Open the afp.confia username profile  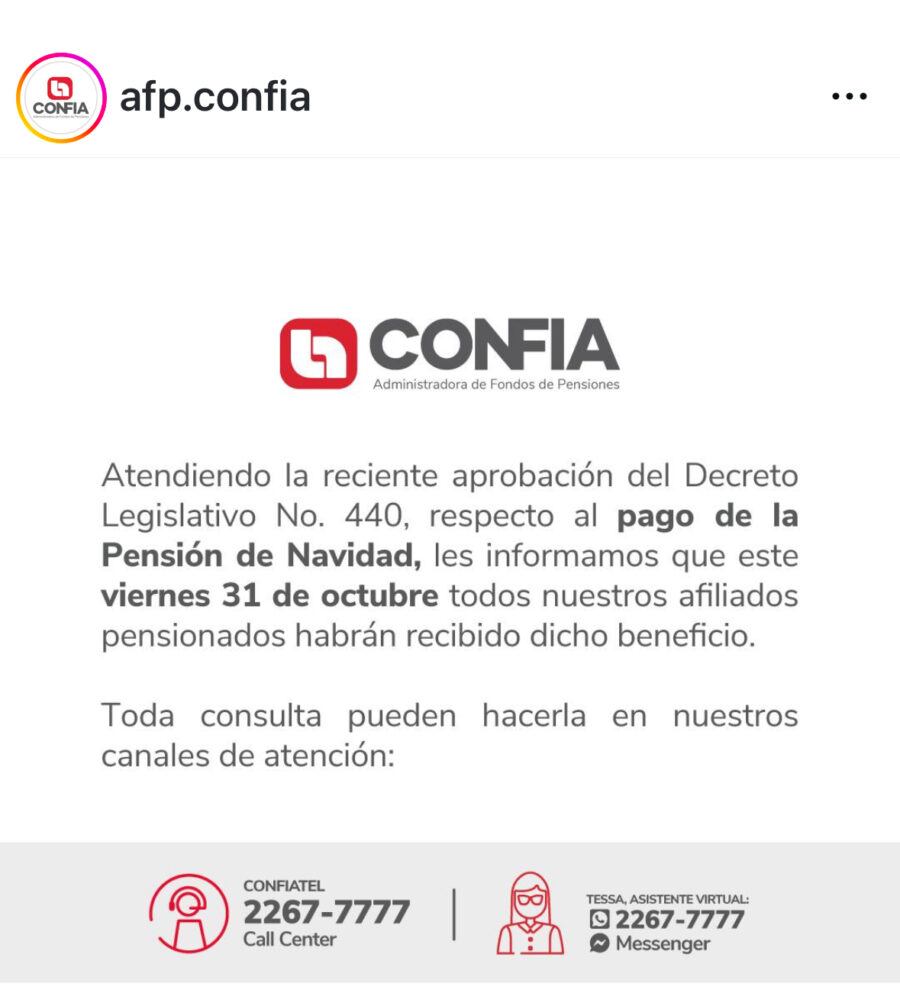click(x=215, y=97)
